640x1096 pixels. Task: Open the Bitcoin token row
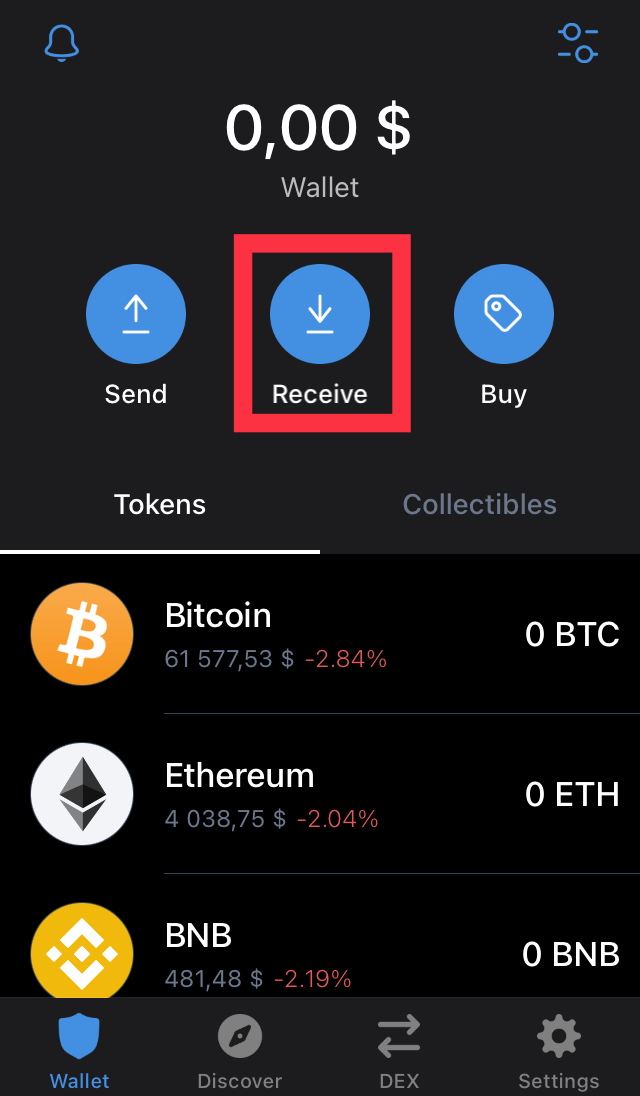(x=320, y=634)
